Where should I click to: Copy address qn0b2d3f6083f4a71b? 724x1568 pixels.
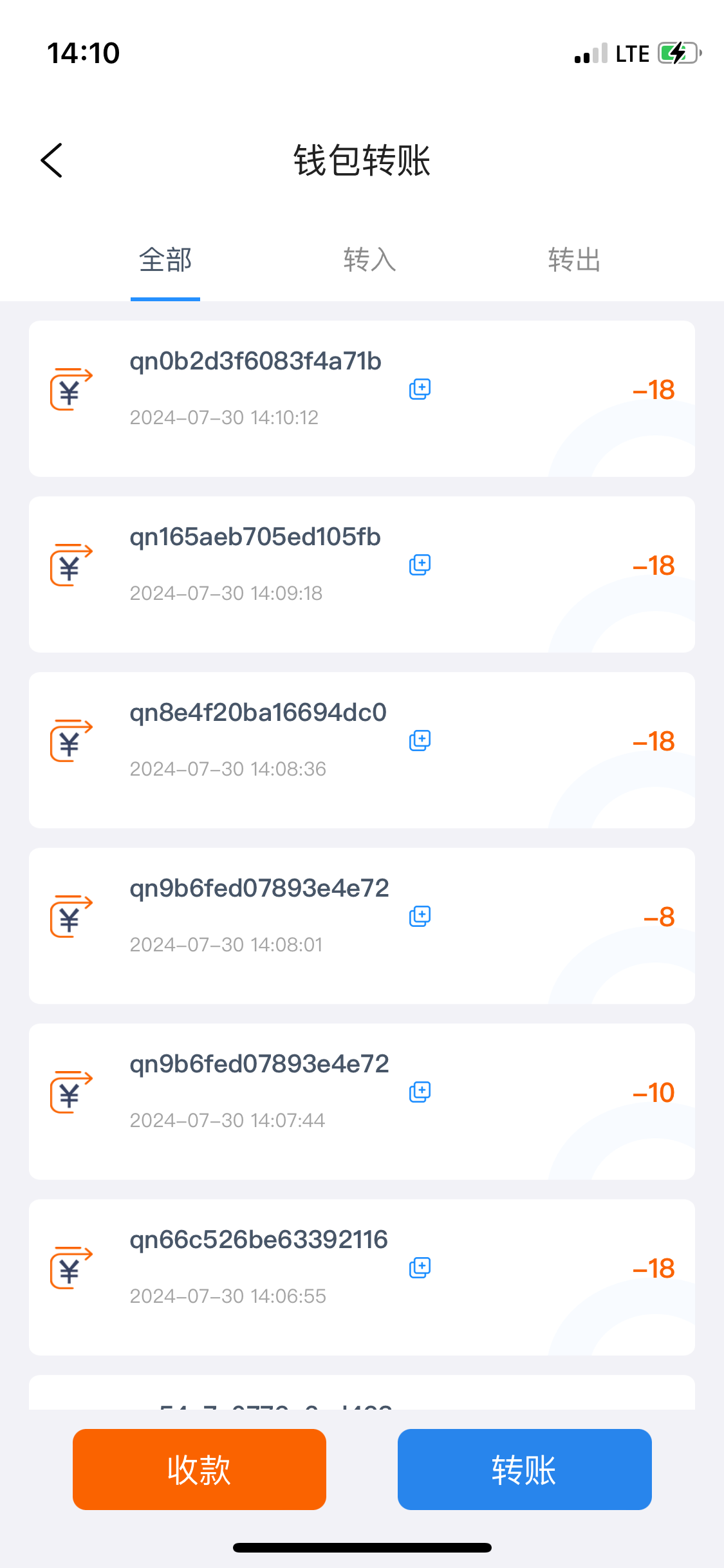pyautogui.click(x=420, y=389)
